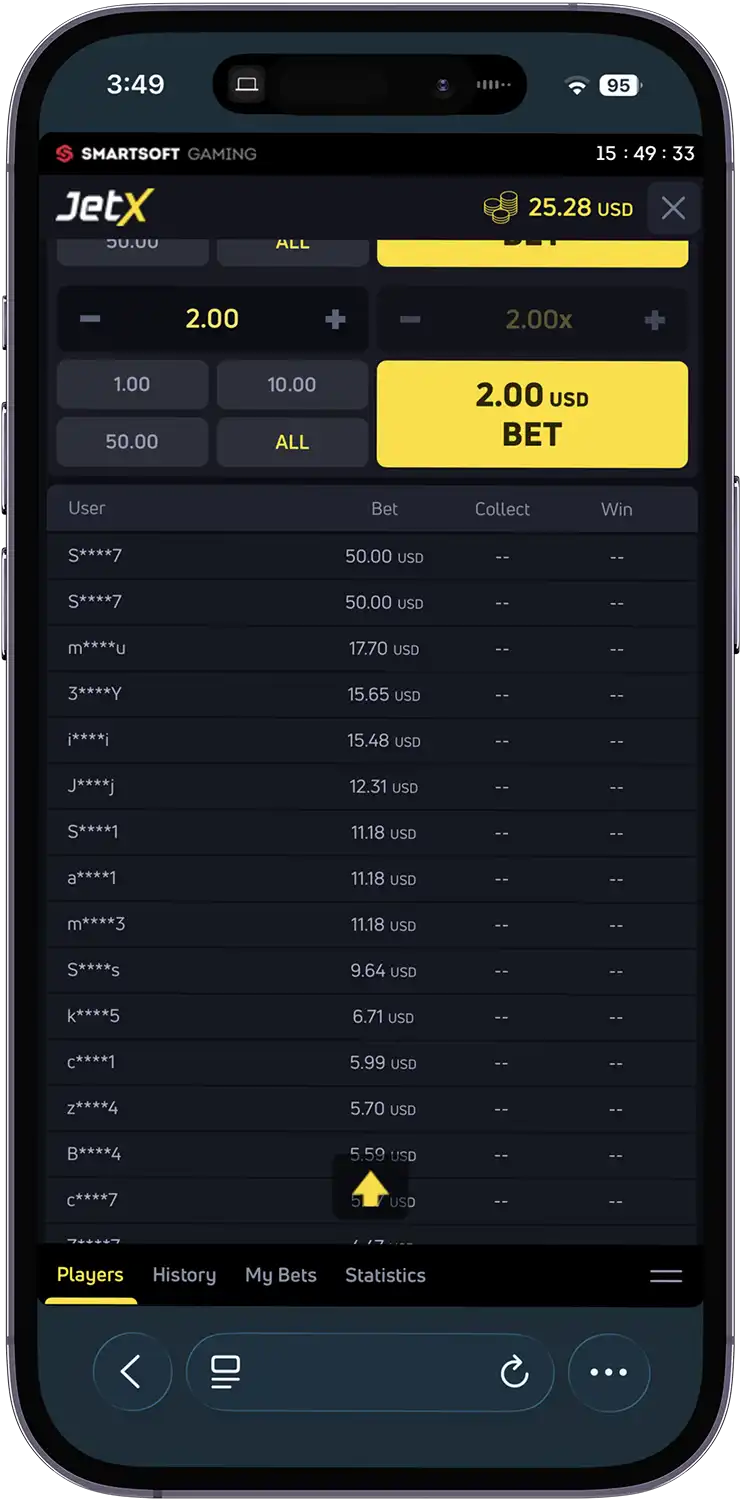Click the SmartSoft Gaming logo
The height and width of the screenshot is (1500, 741).
[x=155, y=154]
